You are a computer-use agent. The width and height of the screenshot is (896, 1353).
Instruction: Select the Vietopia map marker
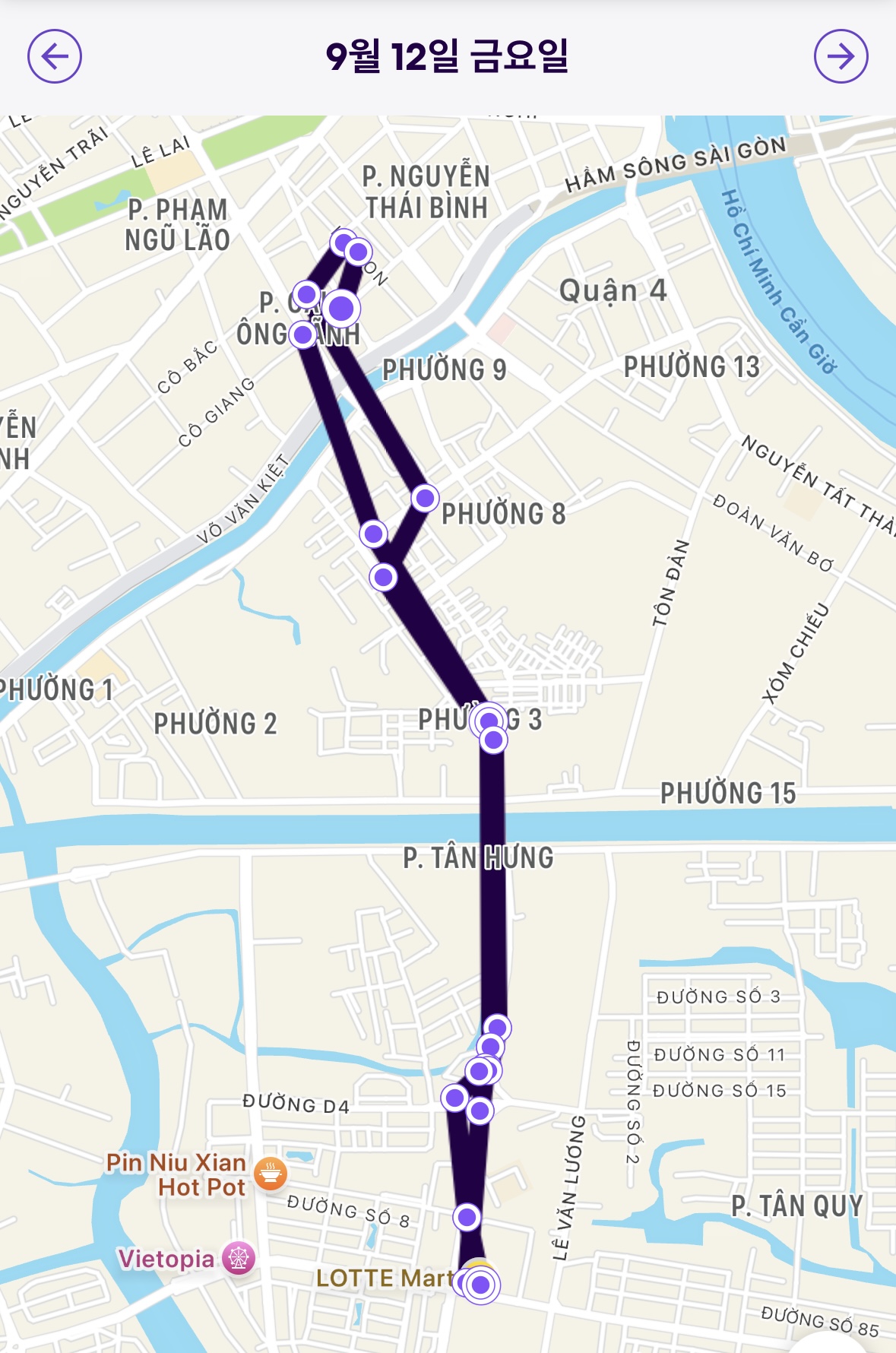pyautogui.click(x=239, y=1258)
